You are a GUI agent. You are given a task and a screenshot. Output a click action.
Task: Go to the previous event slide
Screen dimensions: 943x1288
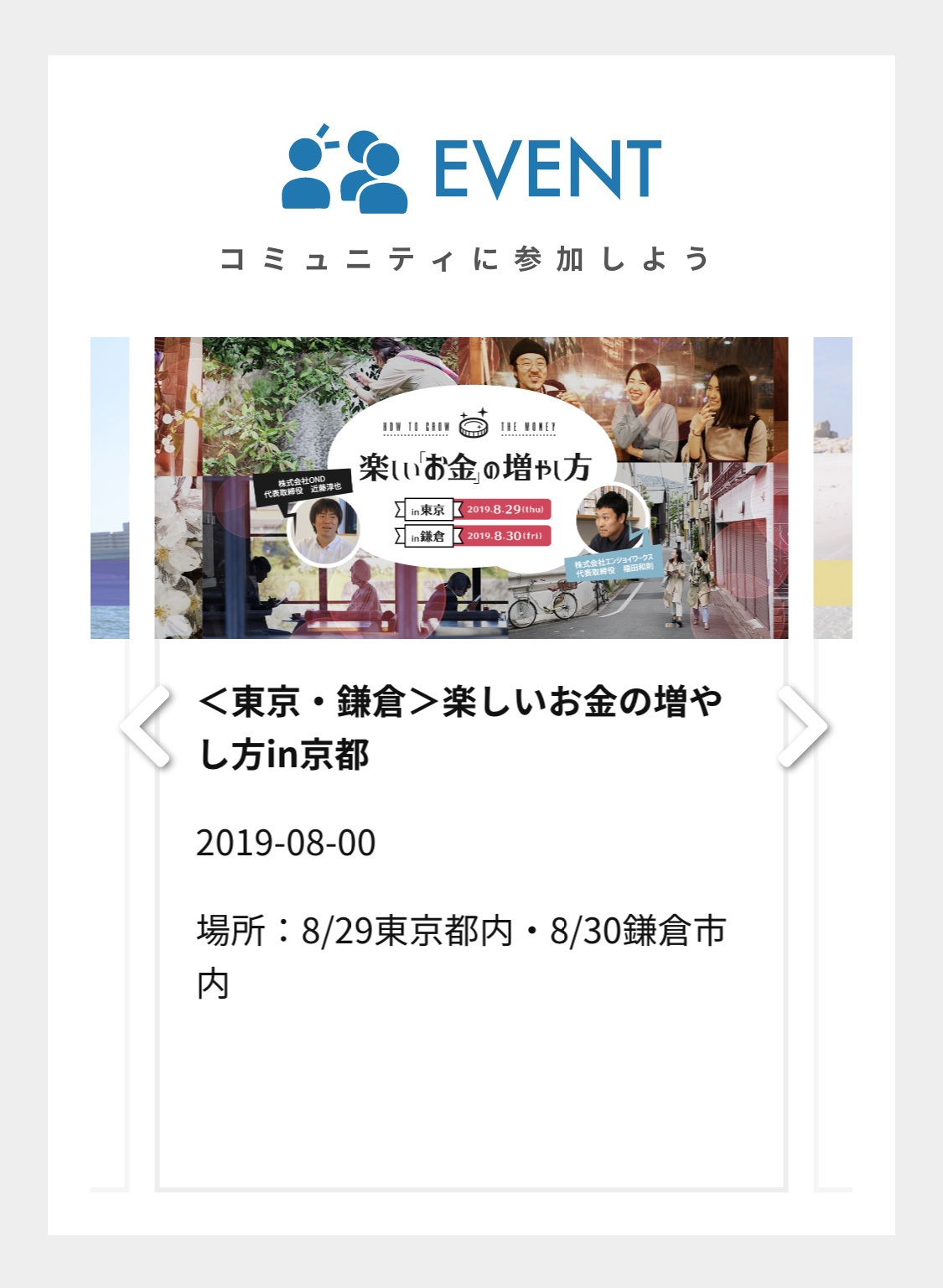[146, 726]
